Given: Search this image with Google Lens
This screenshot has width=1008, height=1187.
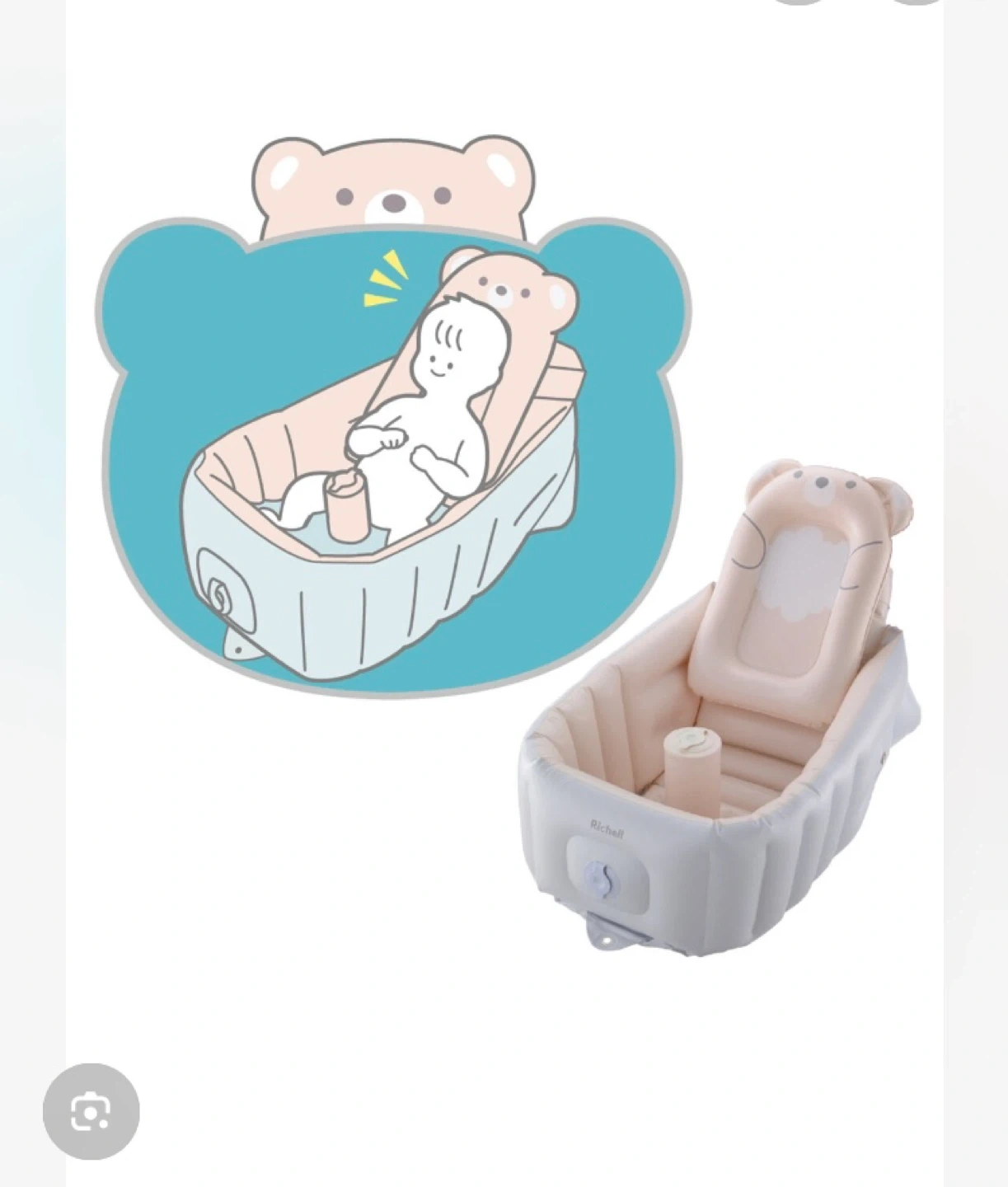Looking at the screenshot, I should point(91,1112).
